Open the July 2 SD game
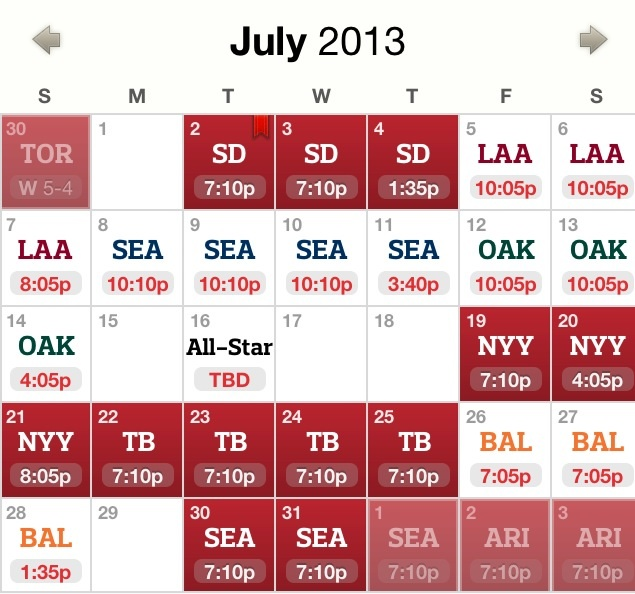 [229, 162]
